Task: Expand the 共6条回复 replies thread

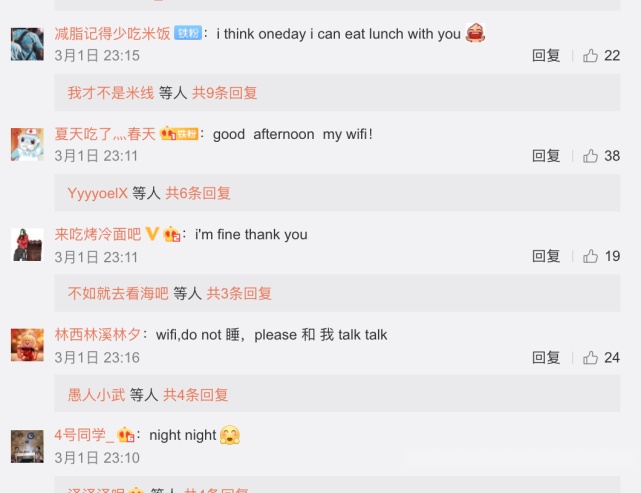Action: pos(198,193)
